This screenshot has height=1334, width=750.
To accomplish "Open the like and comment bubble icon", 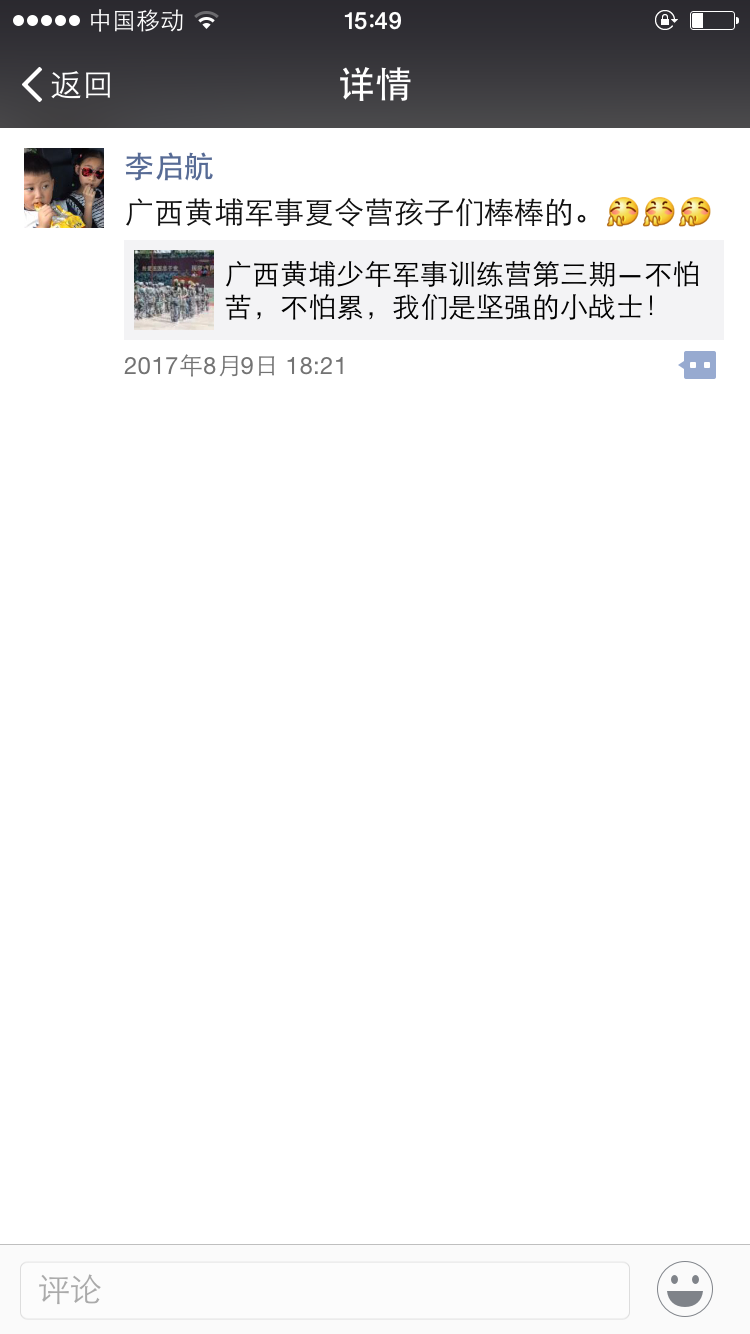I will (x=699, y=365).
